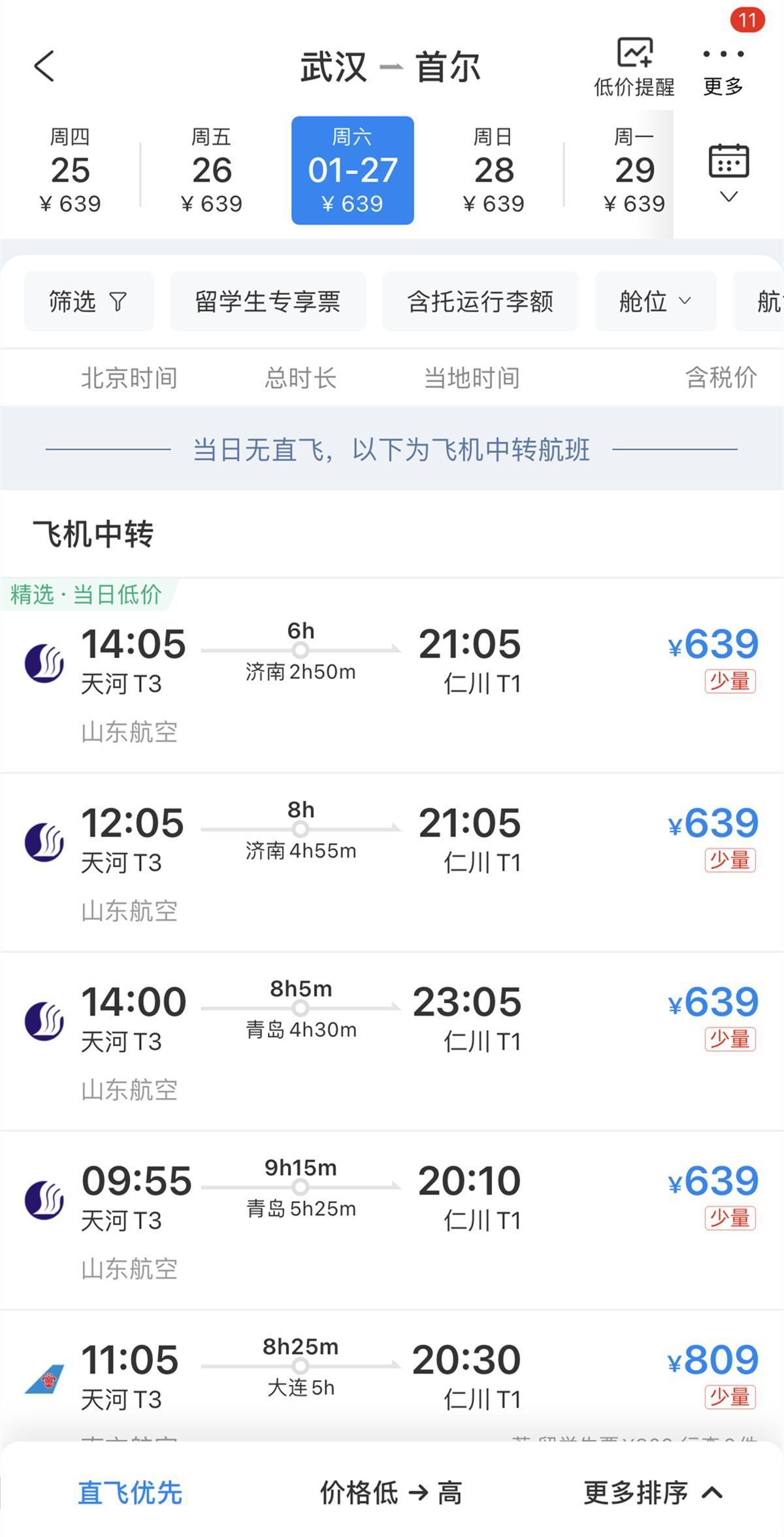Screen dimensions: 784x1537
Task: Go back from the 武汉–首尔 flight list
Action: tap(44, 67)
